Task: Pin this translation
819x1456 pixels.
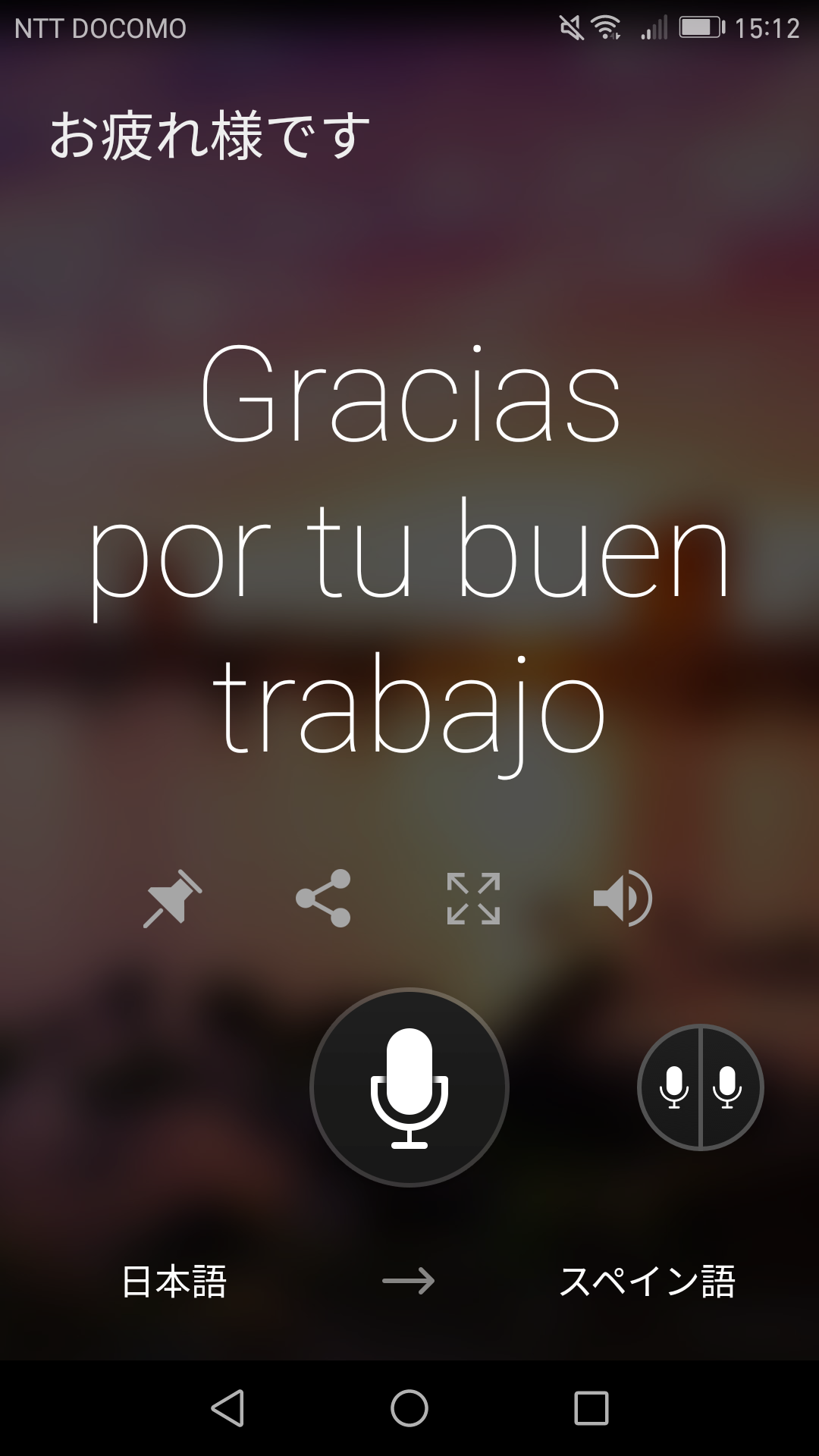Action: tap(172, 899)
